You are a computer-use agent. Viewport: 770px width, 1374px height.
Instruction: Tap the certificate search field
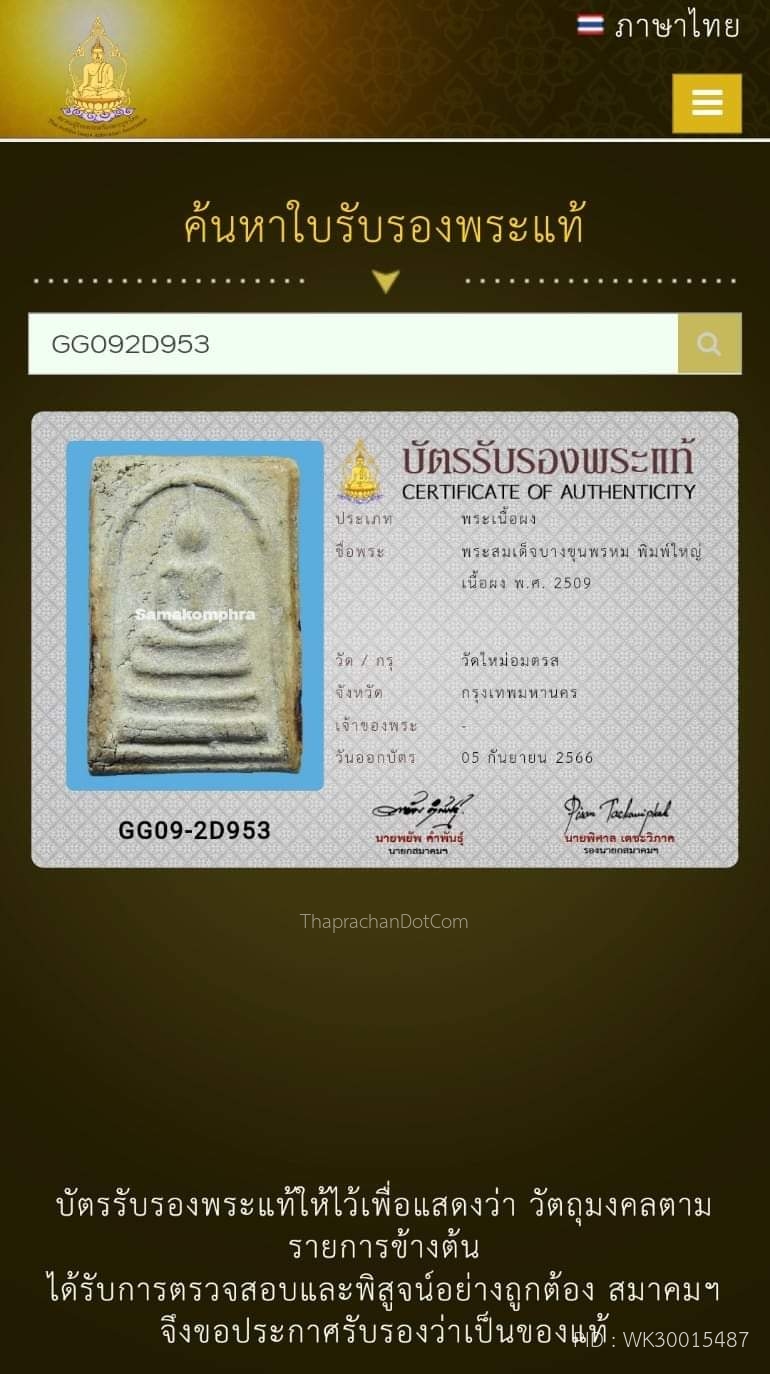pyautogui.click(x=353, y=344)
